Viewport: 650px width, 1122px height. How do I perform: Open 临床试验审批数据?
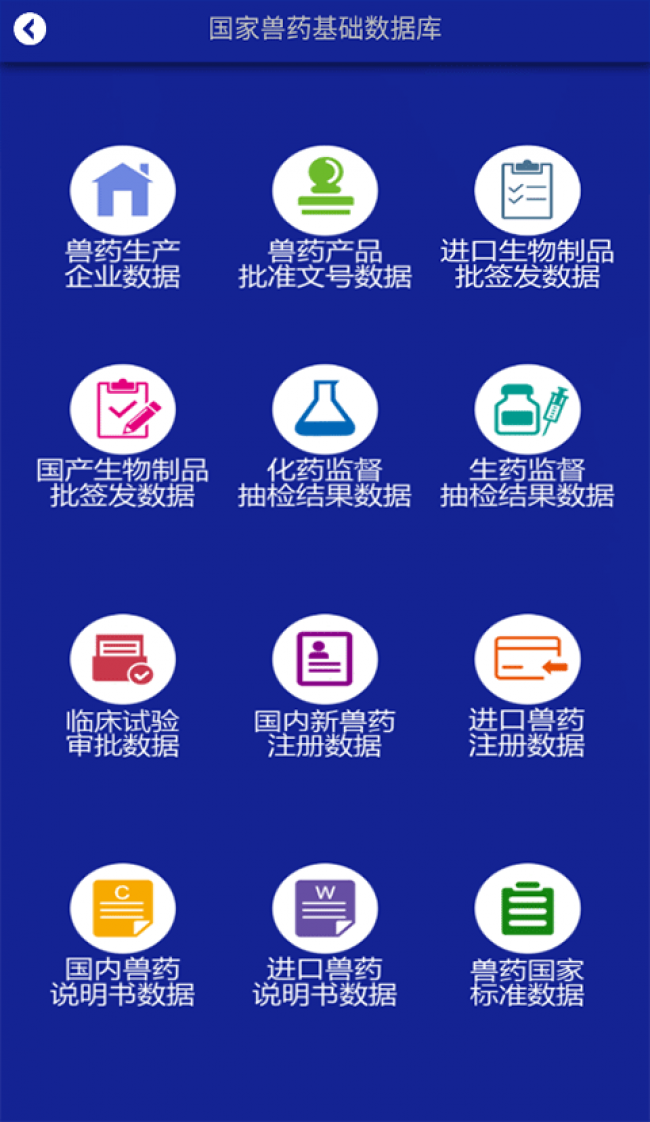coord(123,659)
